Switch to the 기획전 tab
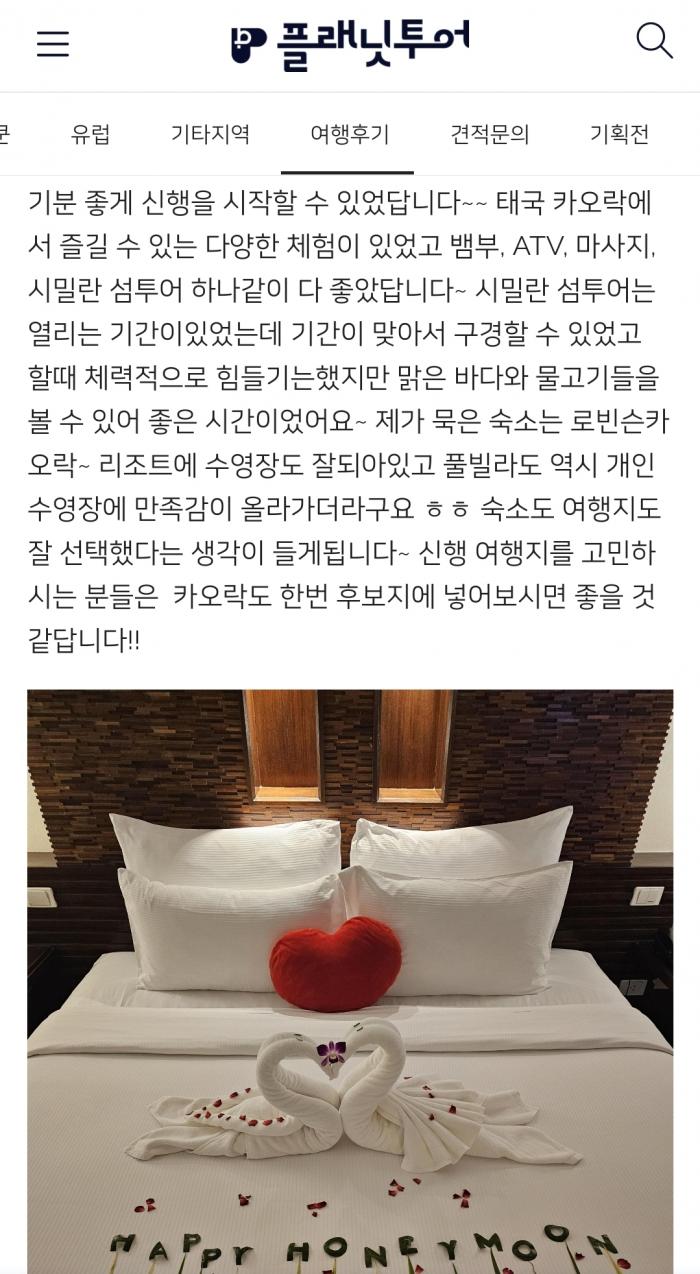Image resolution: width=700 pixels, height=1274 pixels. click(x=619, y=134)
